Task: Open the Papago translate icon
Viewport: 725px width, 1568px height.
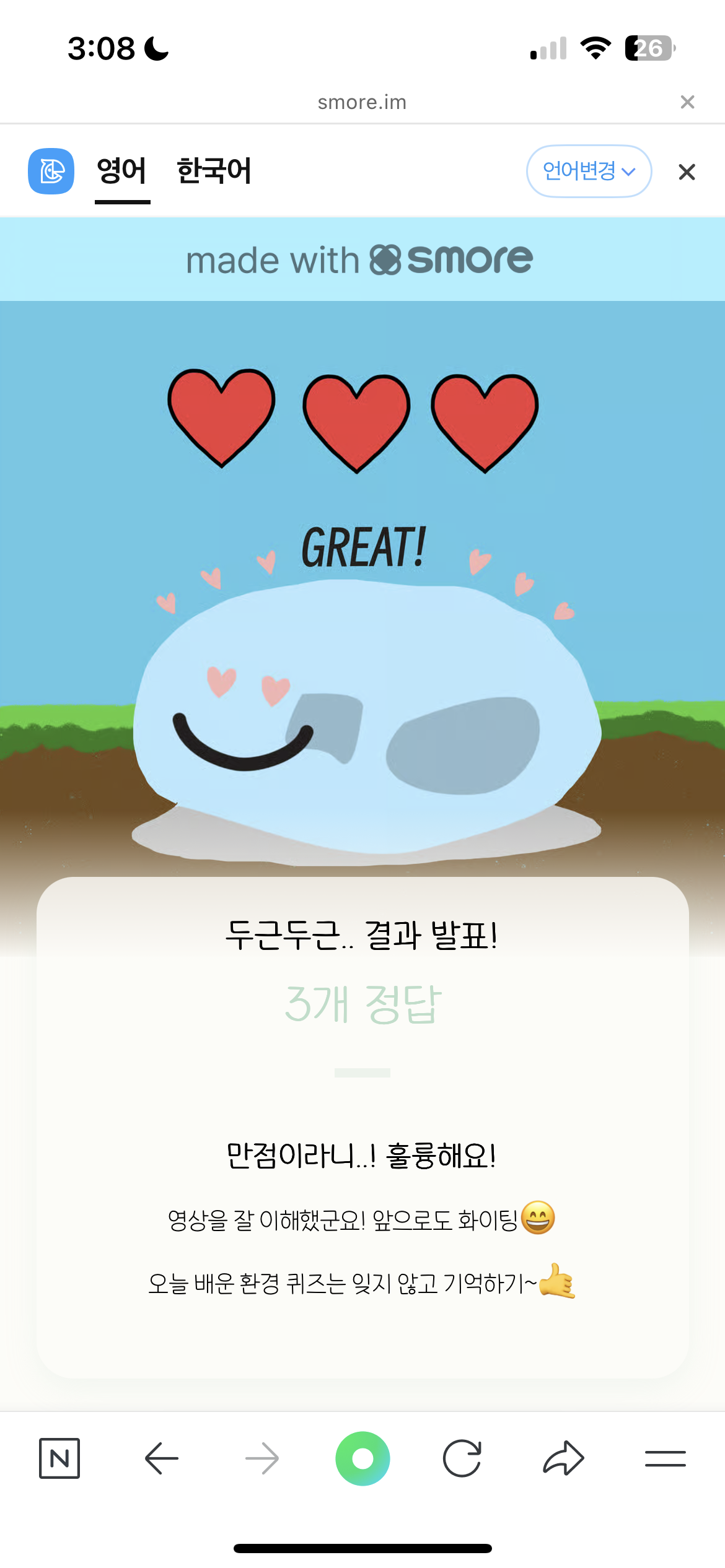Action: point(51,171)
